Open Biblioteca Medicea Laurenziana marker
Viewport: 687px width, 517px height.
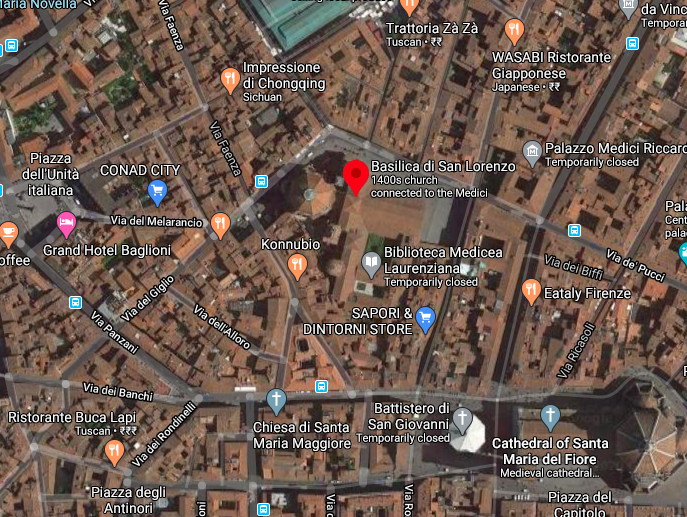click(371, 264)
